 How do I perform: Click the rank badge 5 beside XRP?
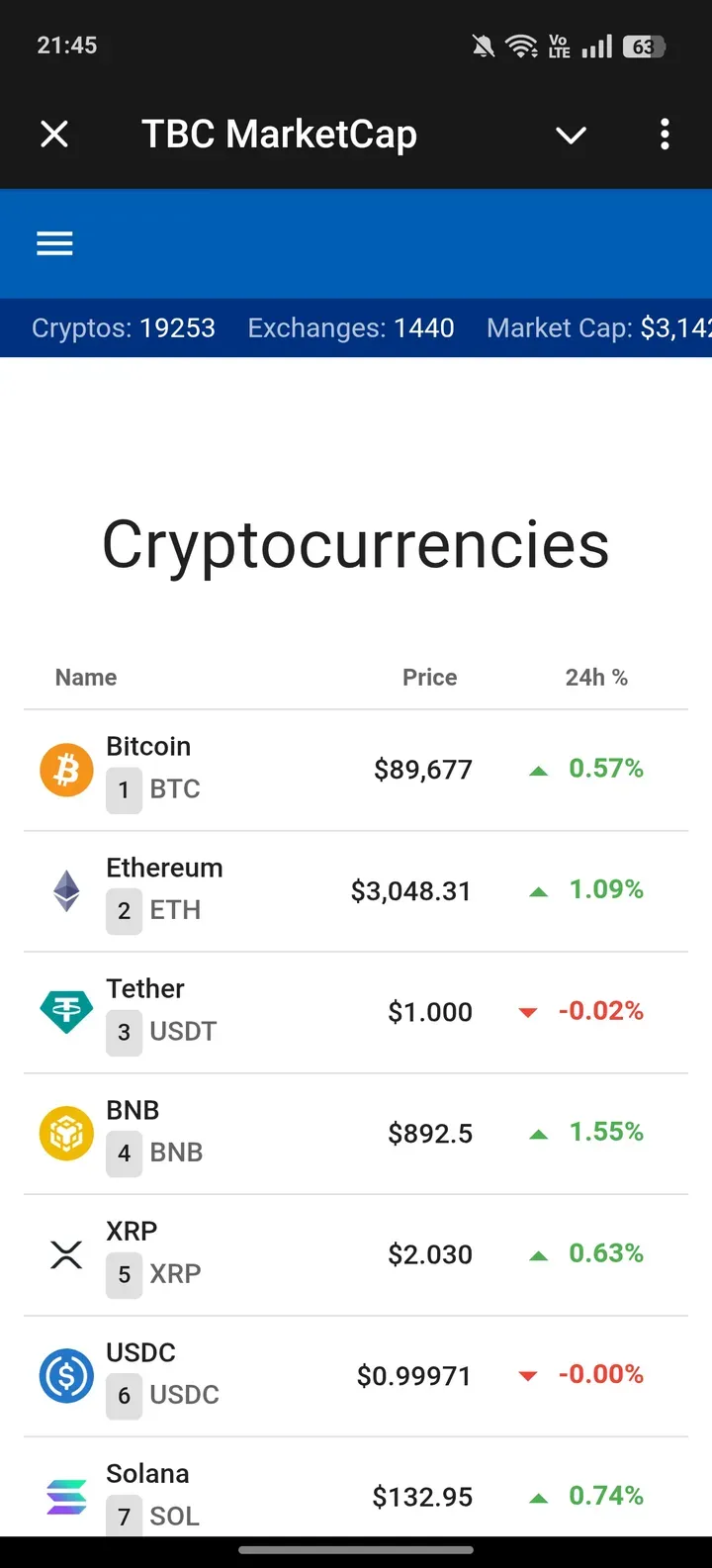(x=124, y=1274)
